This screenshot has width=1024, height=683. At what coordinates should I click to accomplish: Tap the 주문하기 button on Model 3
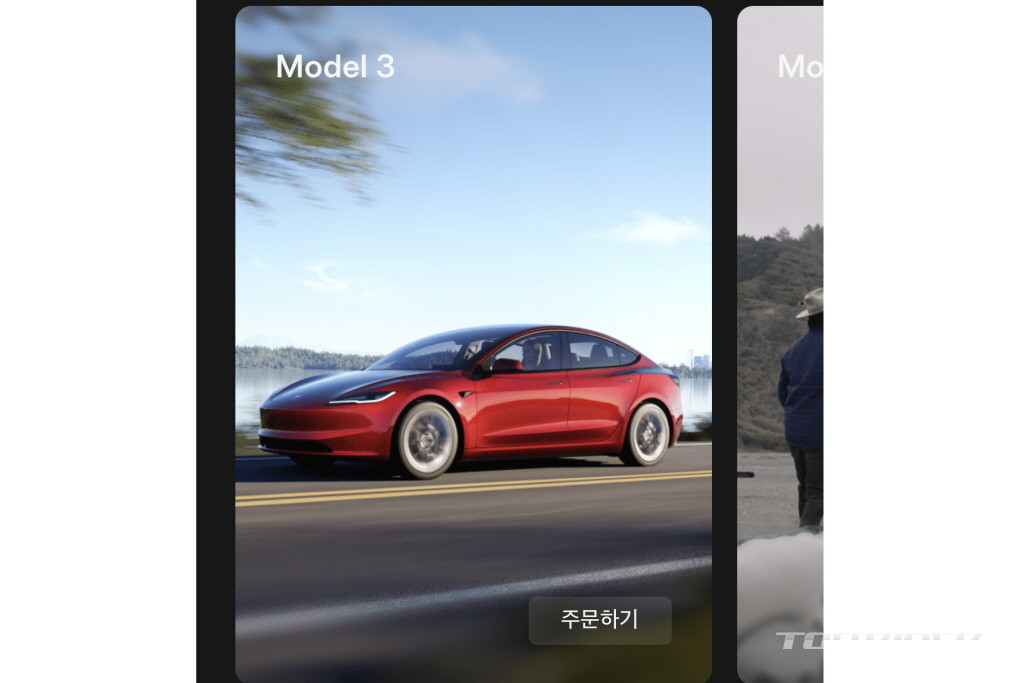(600, 620)
